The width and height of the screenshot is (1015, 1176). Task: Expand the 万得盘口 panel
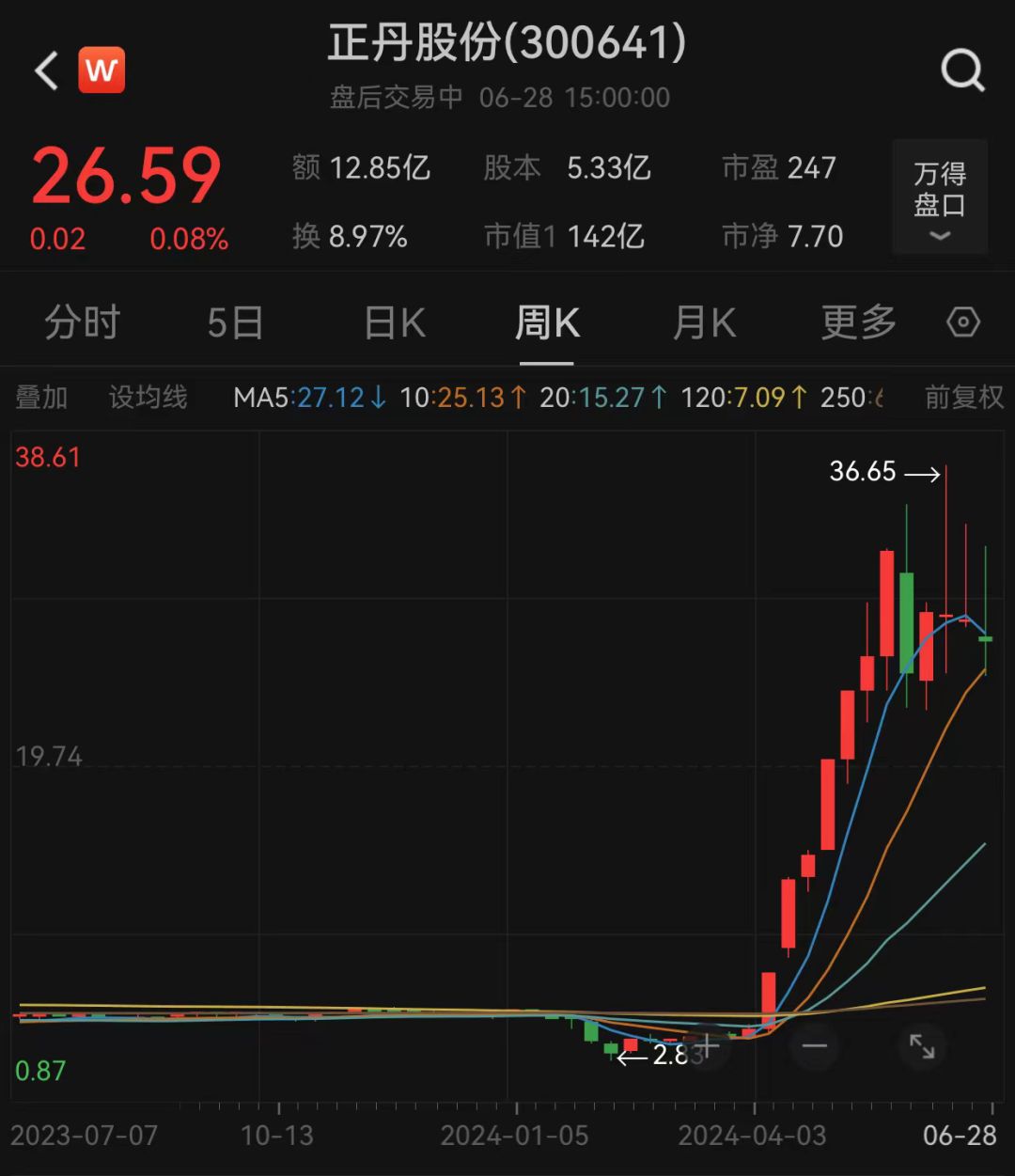[x=940, y=197]
